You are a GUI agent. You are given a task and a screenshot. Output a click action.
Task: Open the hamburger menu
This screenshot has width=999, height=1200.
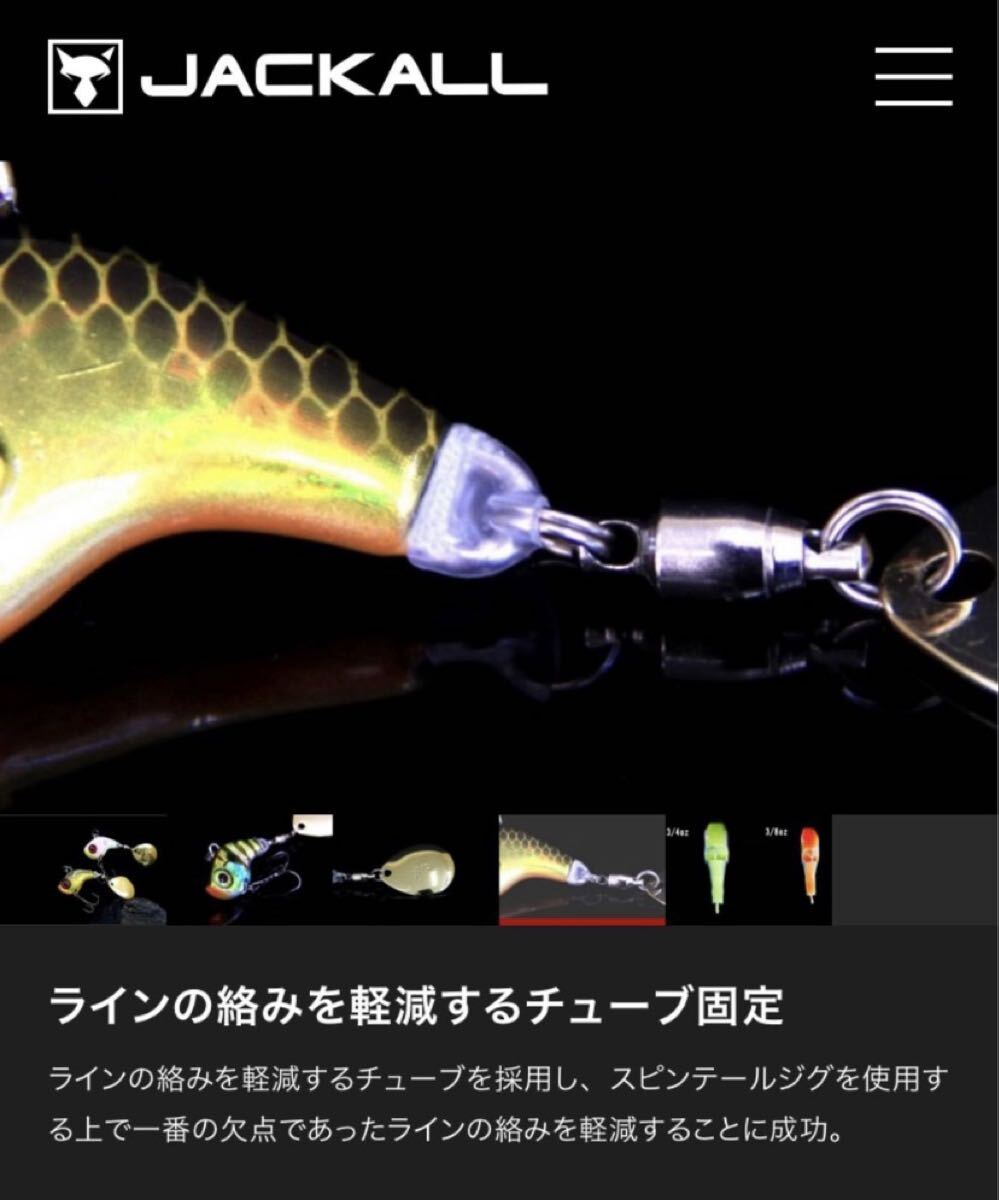coord(913,75)
